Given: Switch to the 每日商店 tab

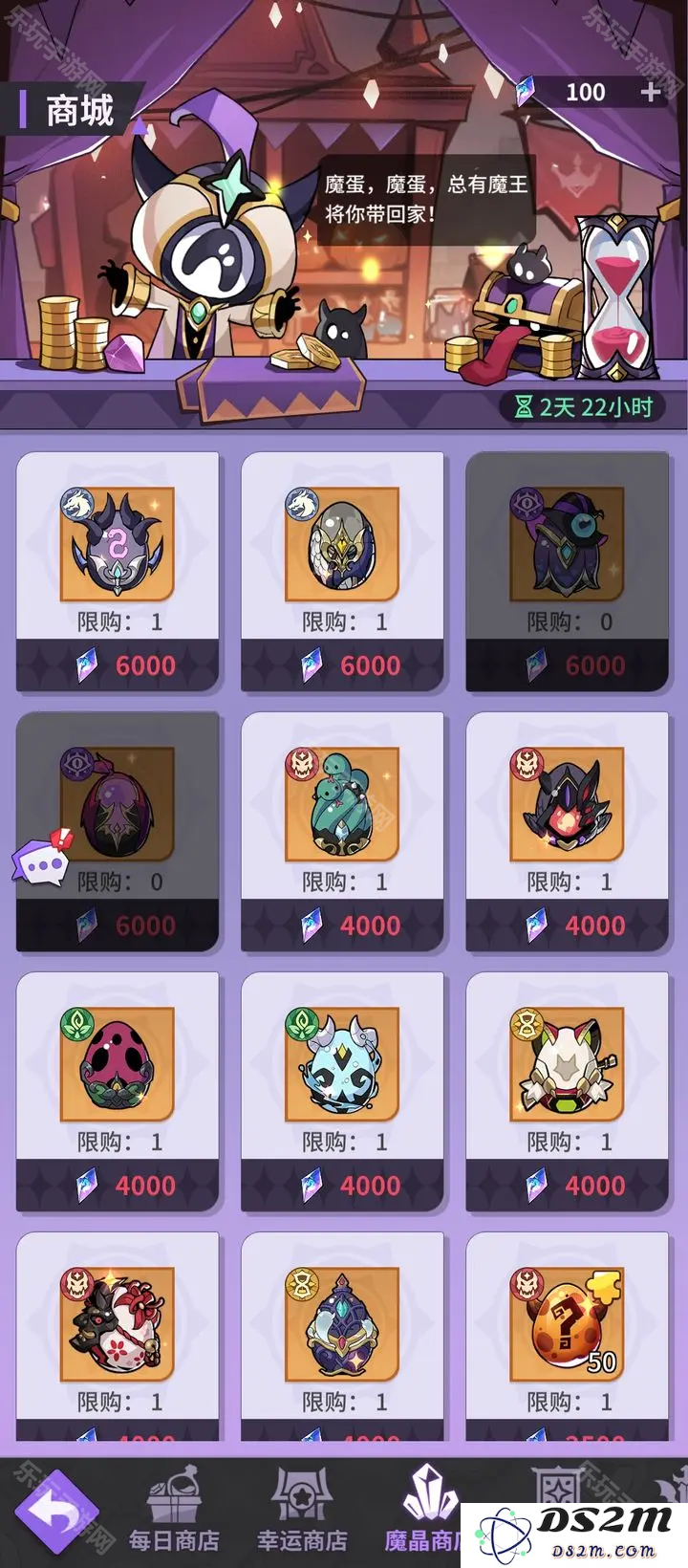Looking at the screenshot, I should pos(174,1513).
